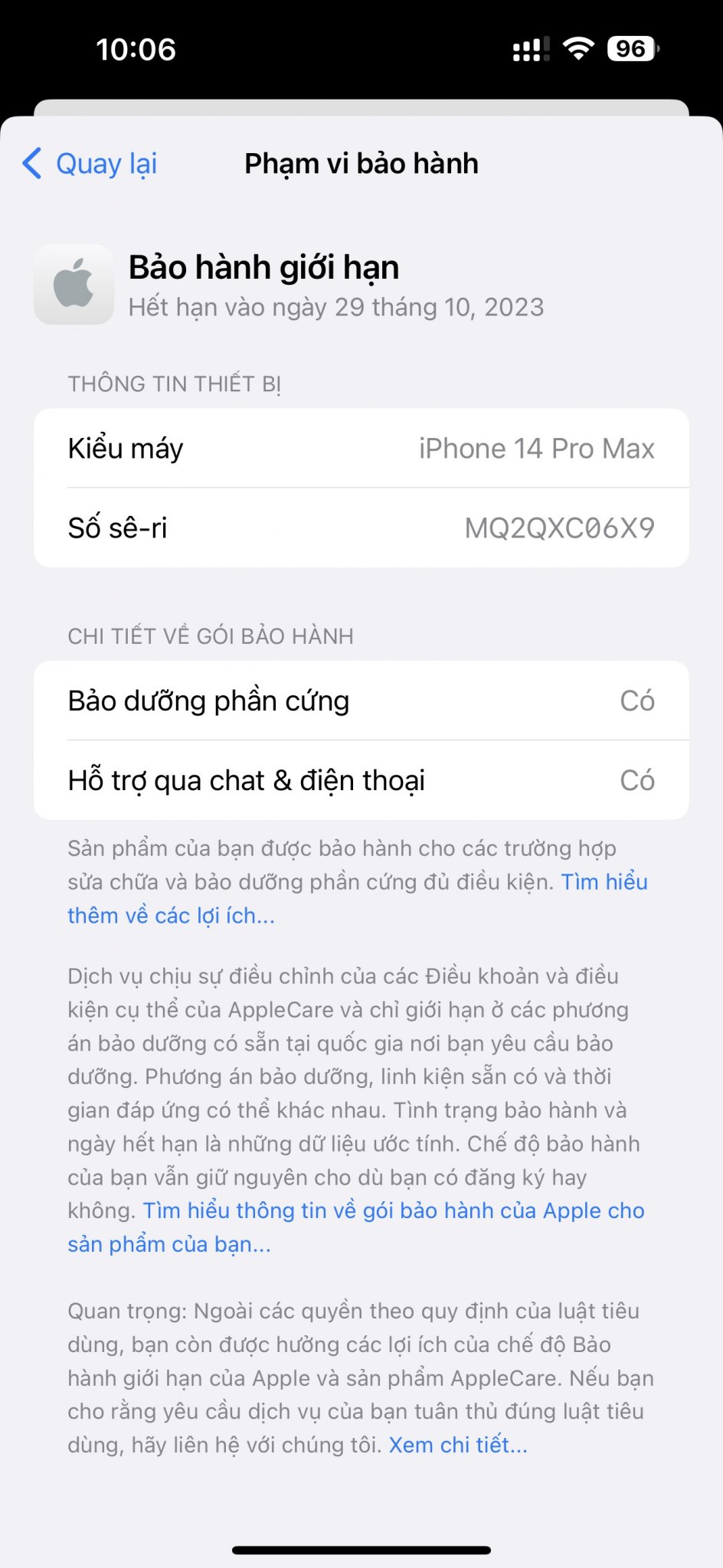Go back with the Quay lại button
The height and width of the screenshot is (1568, 723).
click(90, 163)
